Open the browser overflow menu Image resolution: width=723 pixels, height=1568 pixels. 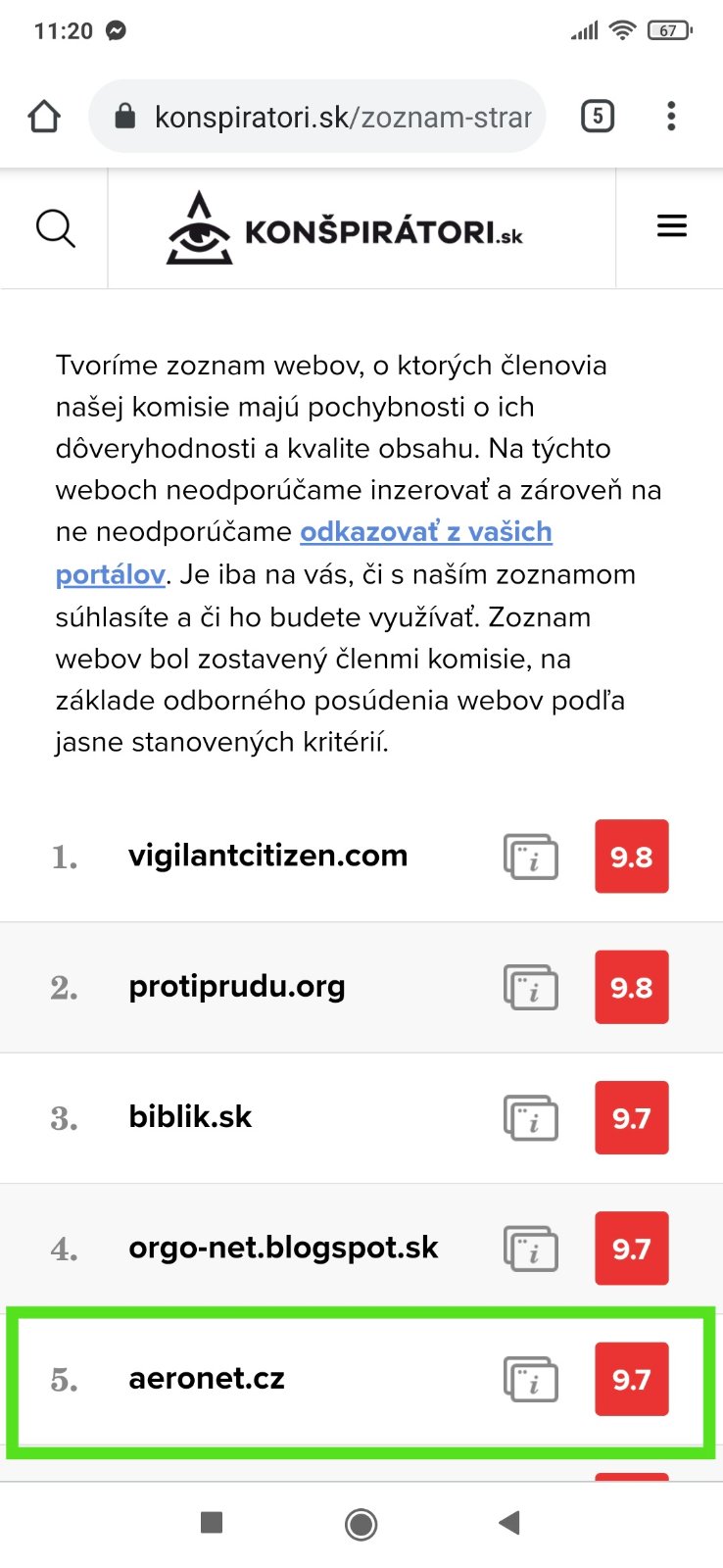(671, 117)
